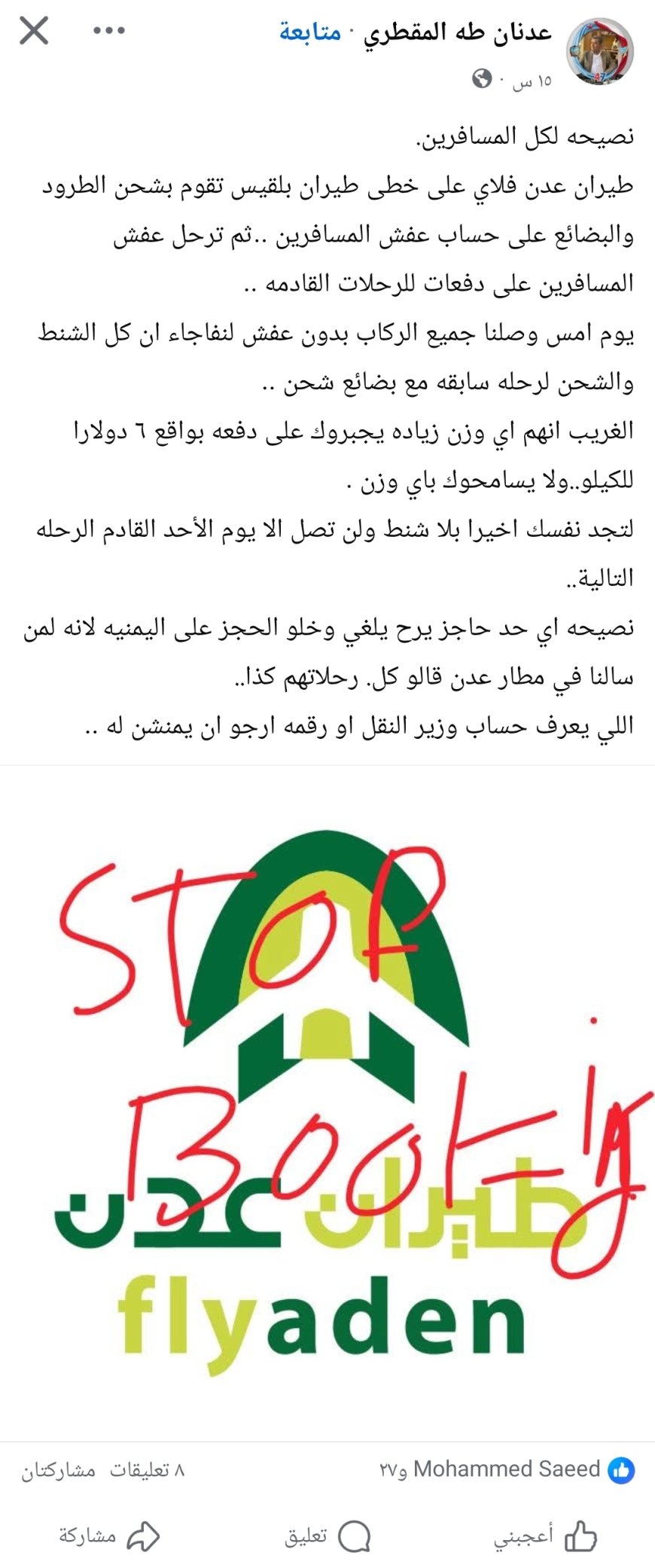Share this post via مشاركة
Screen dimensions: 655x1568
(109, 1536)
